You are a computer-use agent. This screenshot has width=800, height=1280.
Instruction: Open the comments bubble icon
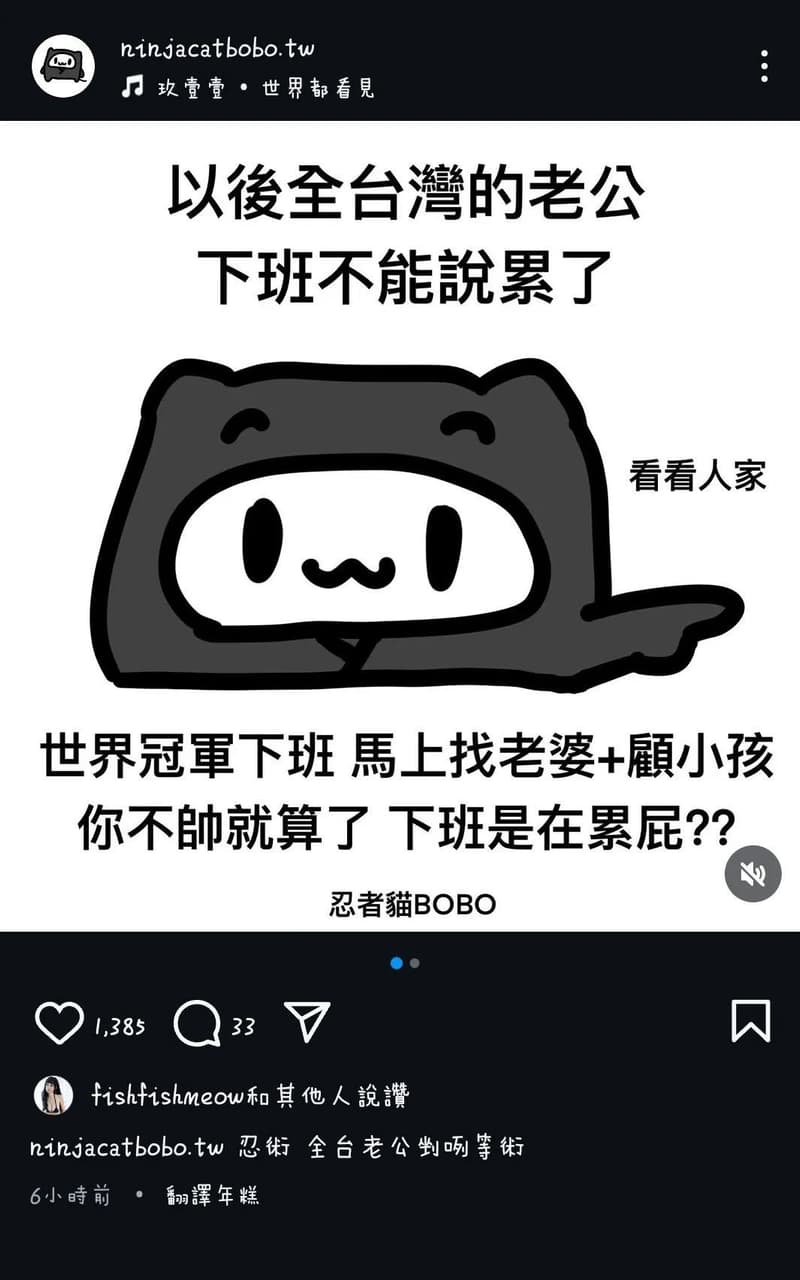click(196, 1023)
